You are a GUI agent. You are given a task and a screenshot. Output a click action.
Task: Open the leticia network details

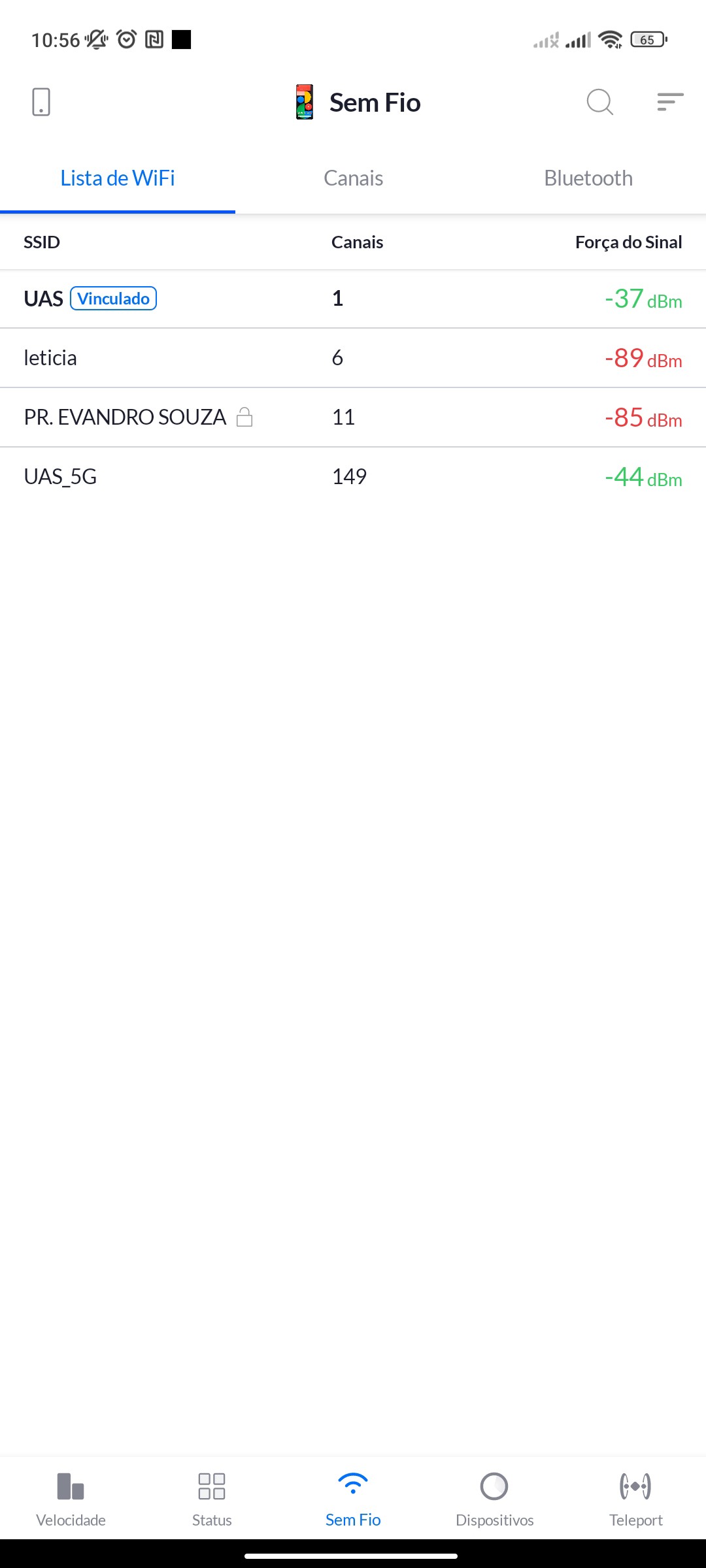353,358
